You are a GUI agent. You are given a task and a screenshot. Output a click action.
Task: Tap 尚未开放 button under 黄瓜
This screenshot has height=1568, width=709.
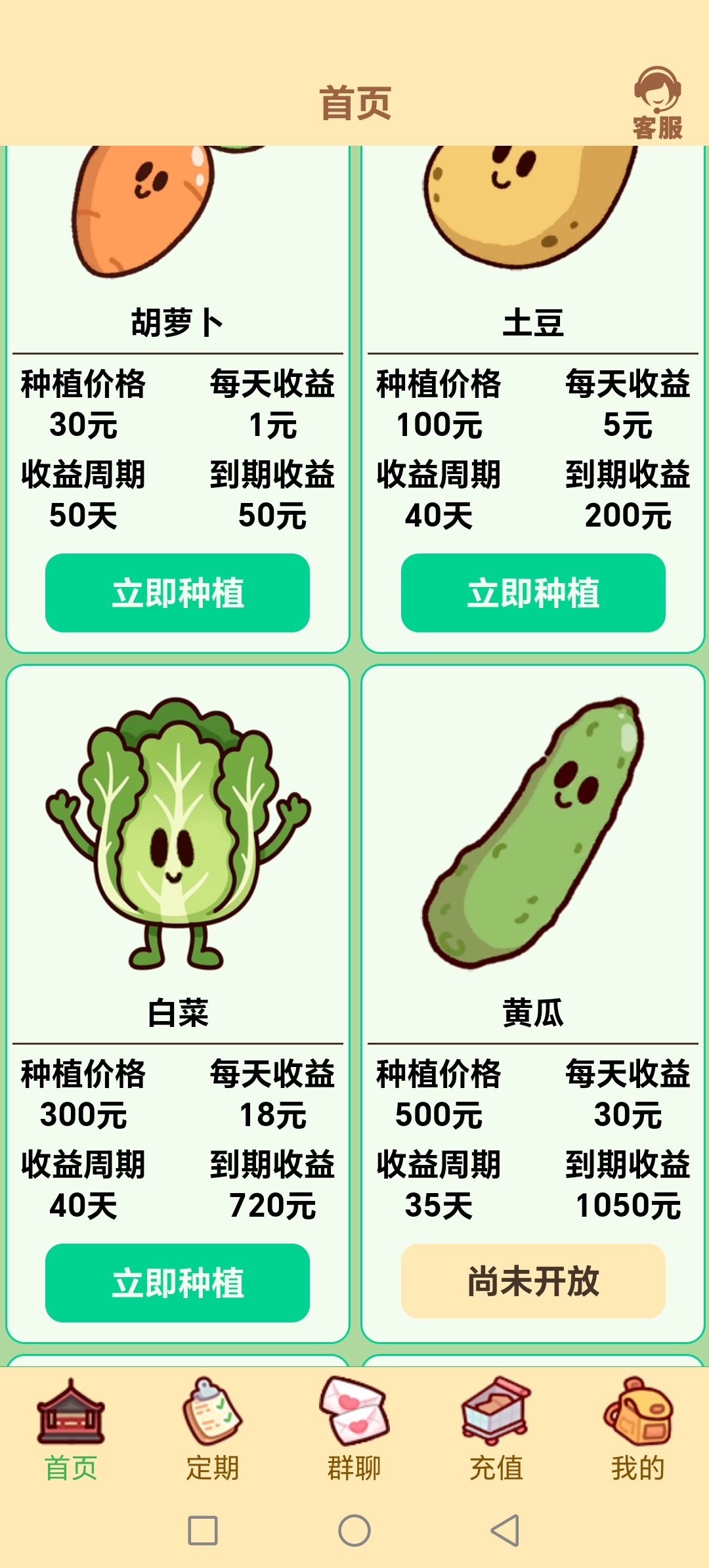tap(533, 1281)
